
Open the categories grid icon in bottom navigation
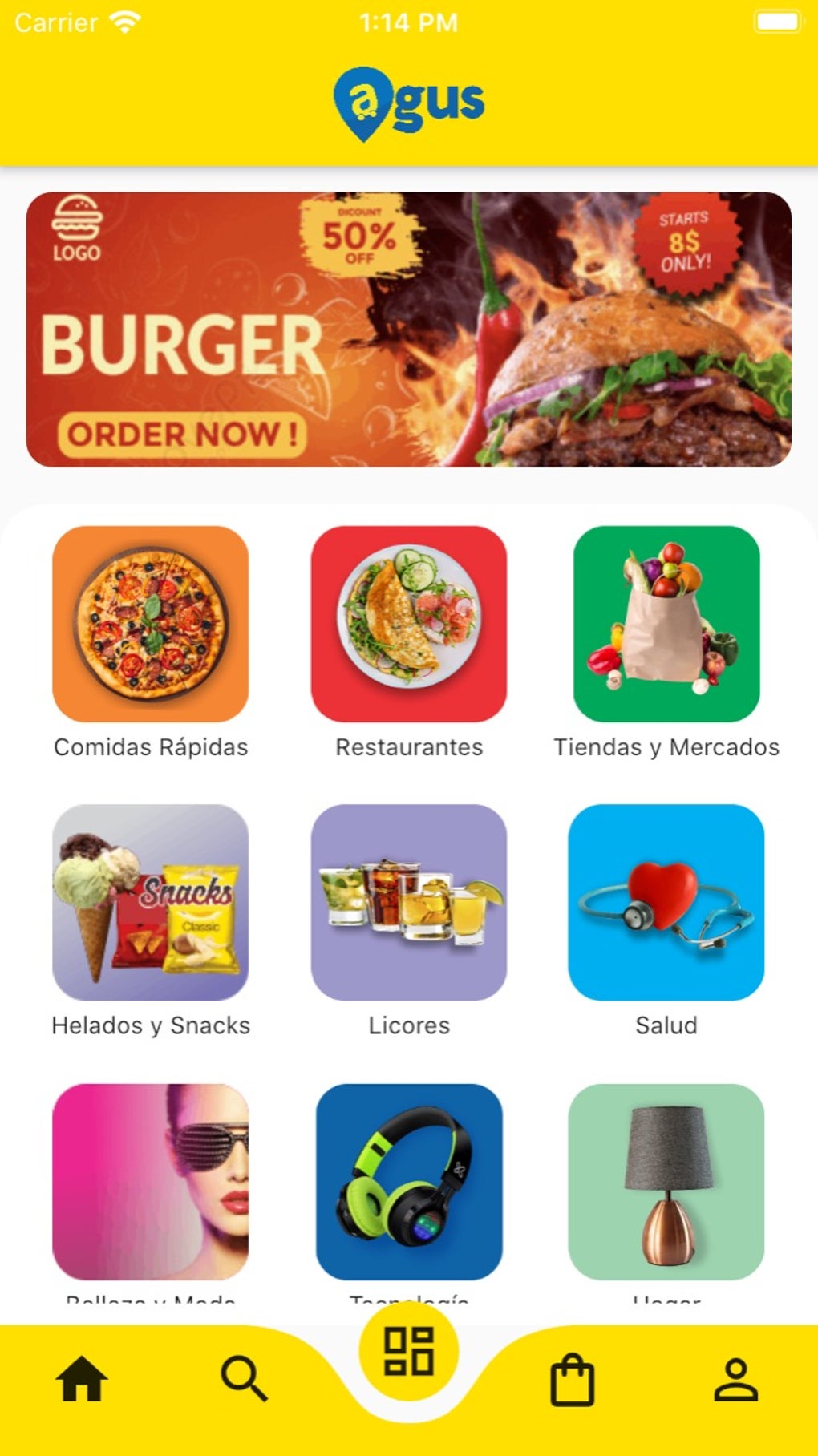tap(408, 1357)
